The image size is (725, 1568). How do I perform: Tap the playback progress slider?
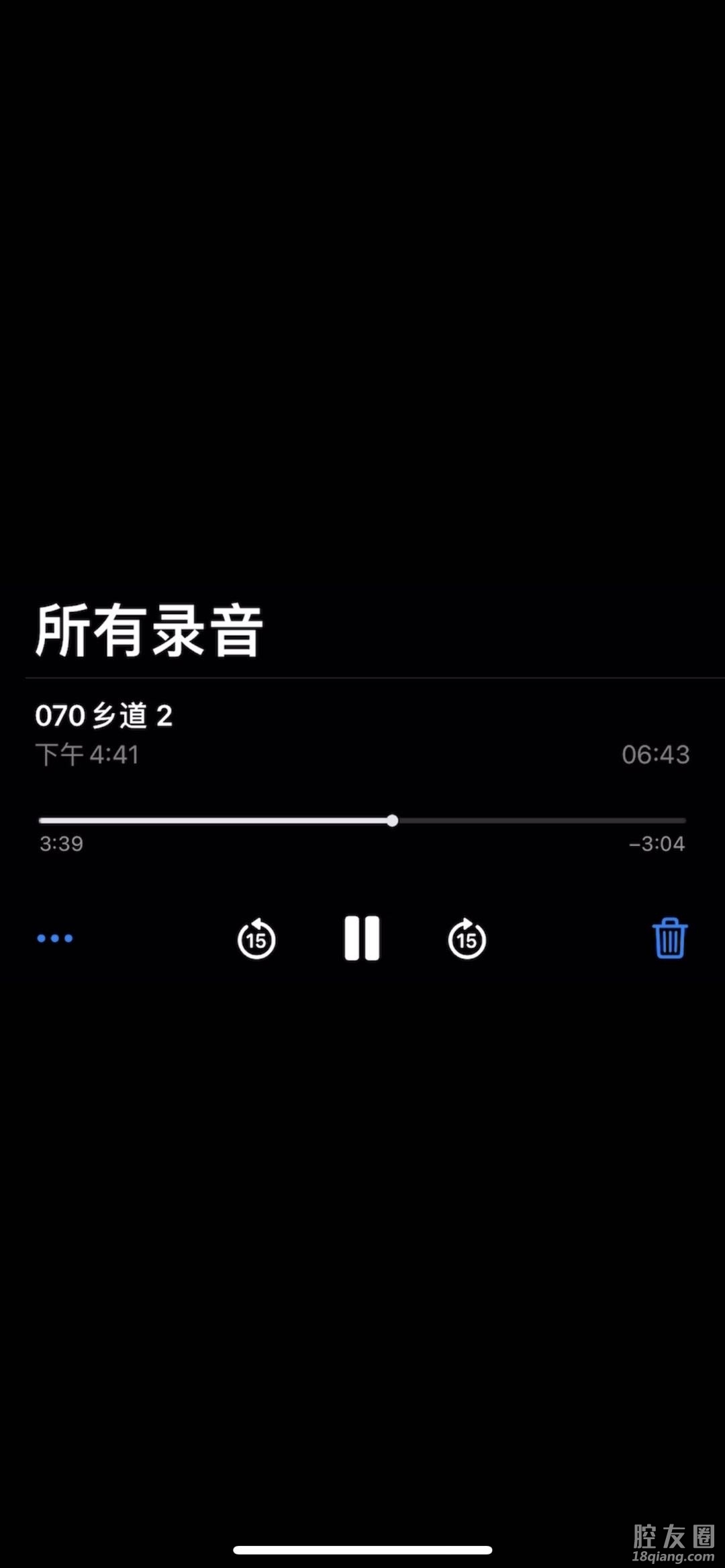point(392,821)
